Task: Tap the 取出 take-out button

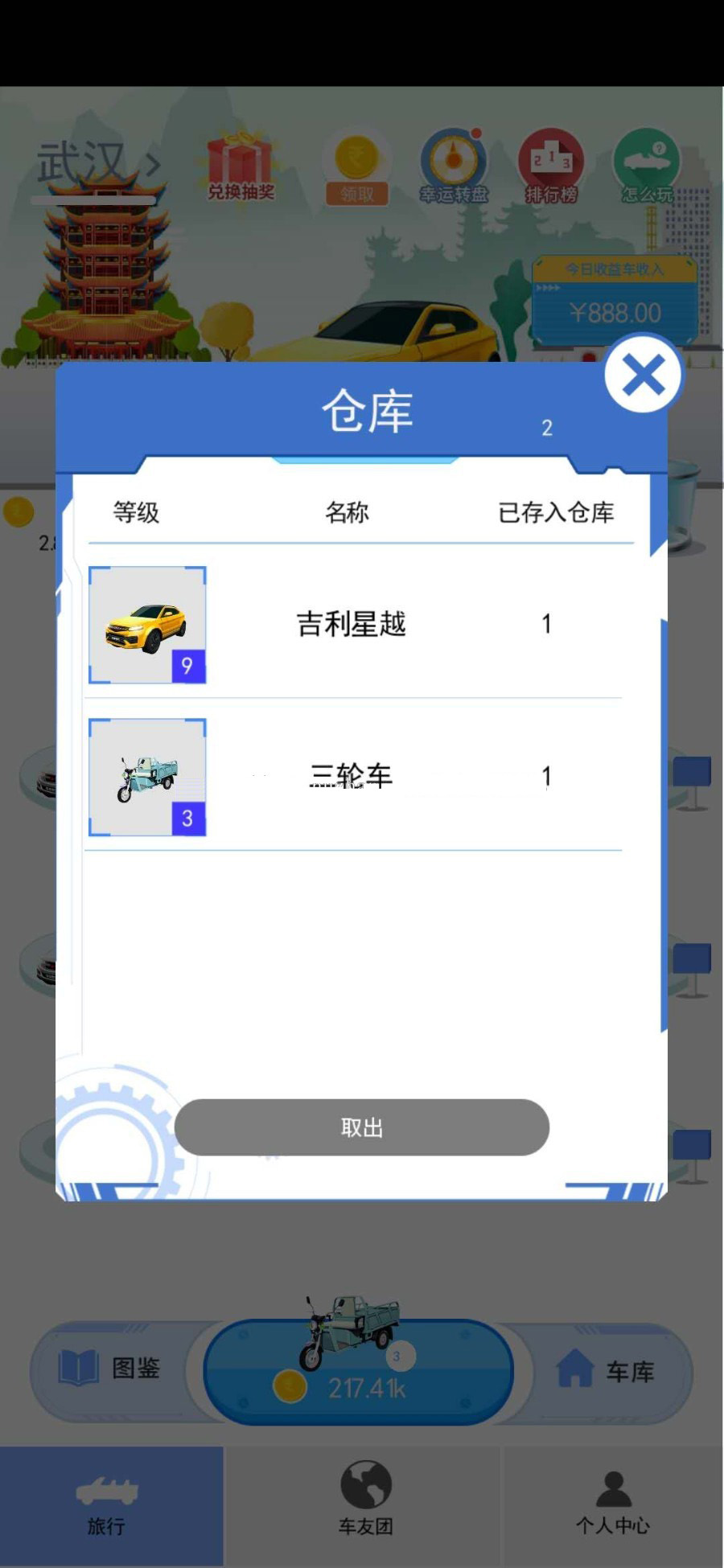Action: (x=361, y=1127)
